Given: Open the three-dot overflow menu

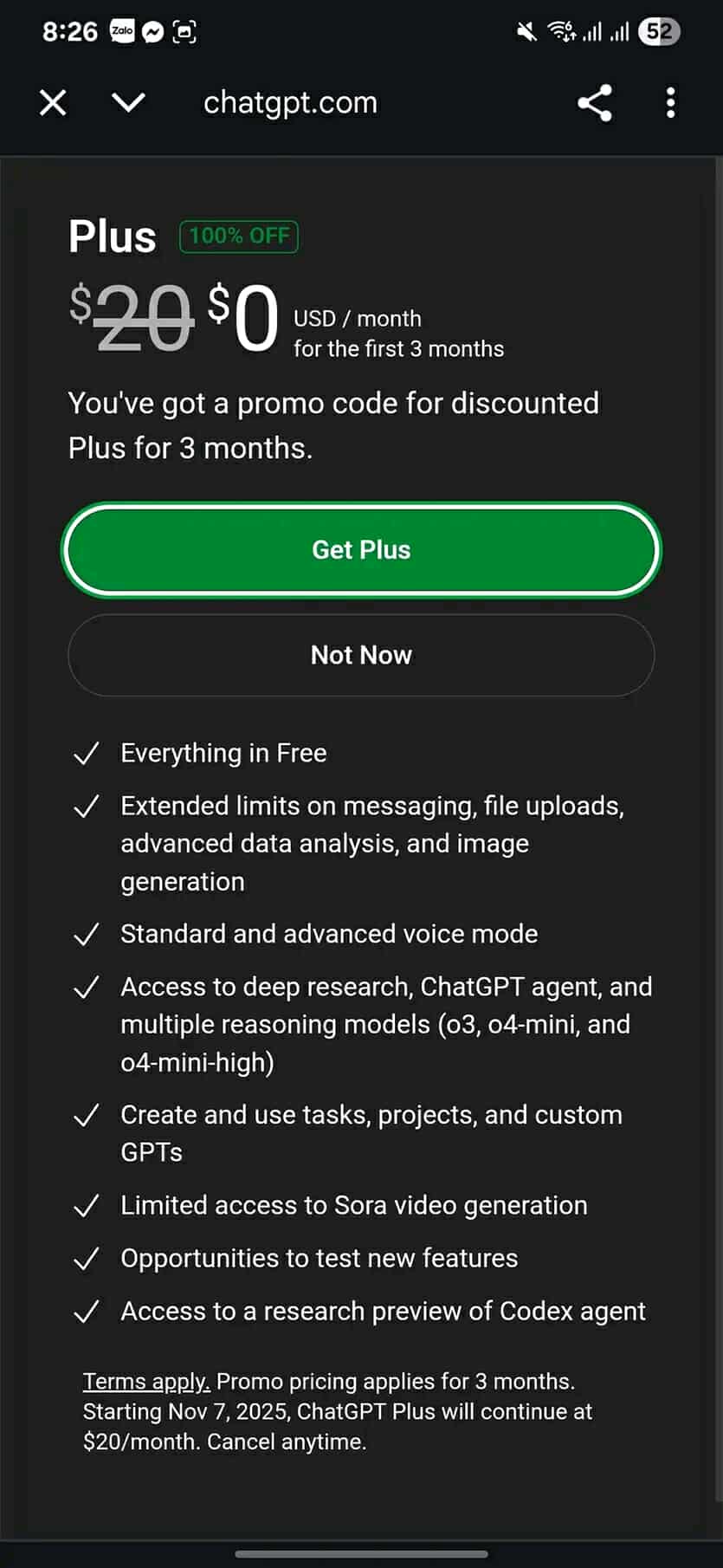Looking at the screenshot, I should coord(670,103).
